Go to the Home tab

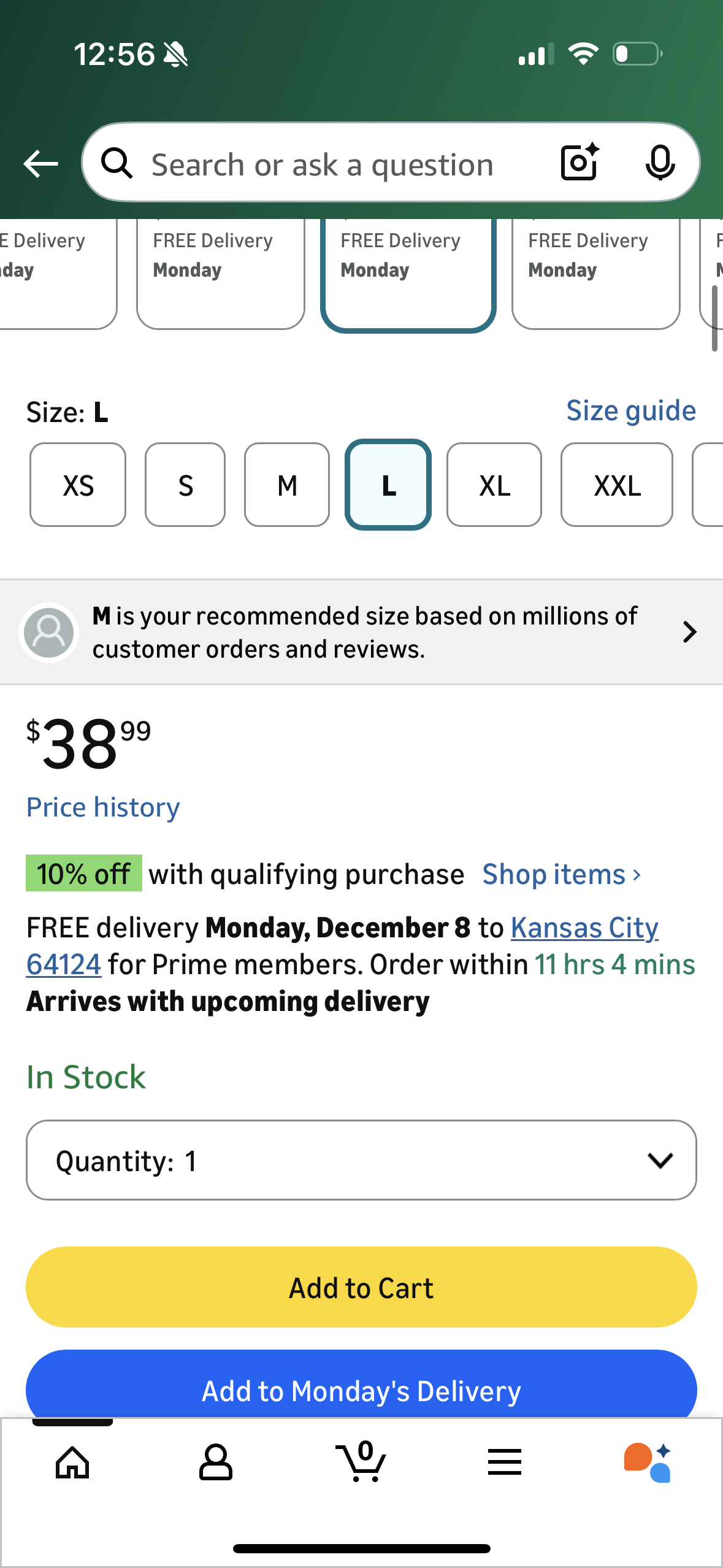[72, 1462]
